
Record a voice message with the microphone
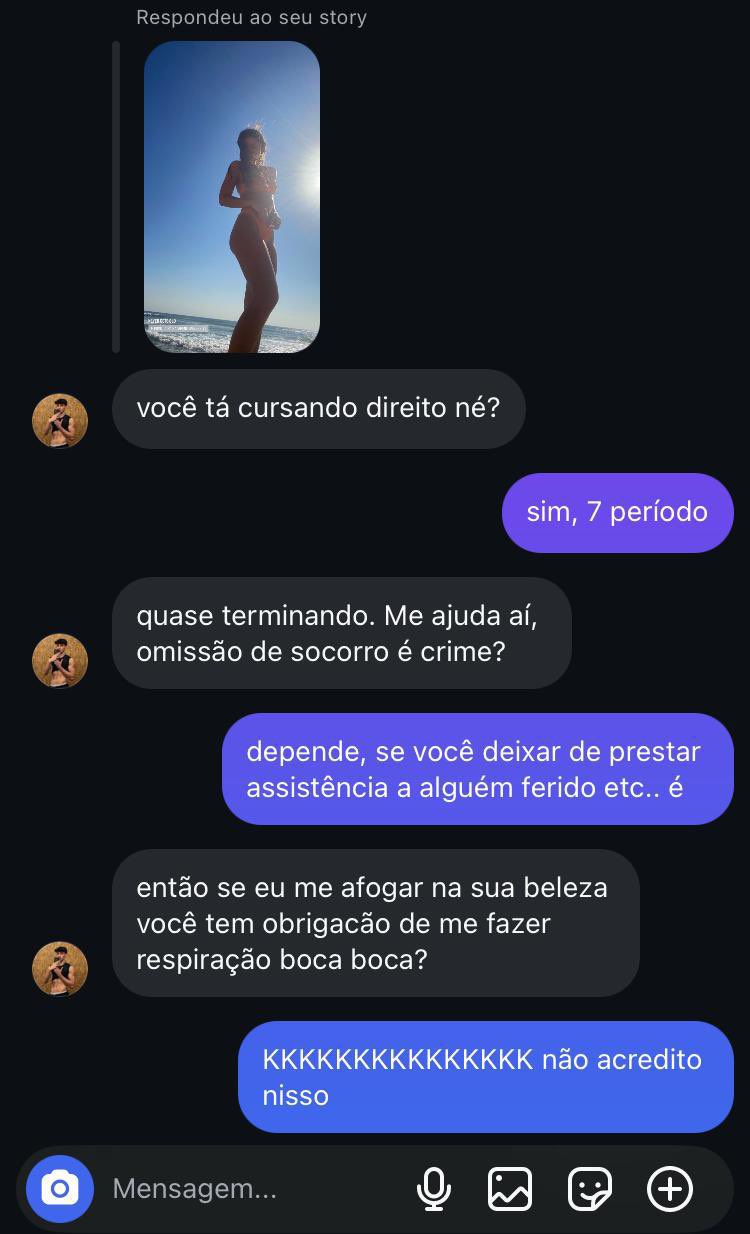coord(433,1188)
